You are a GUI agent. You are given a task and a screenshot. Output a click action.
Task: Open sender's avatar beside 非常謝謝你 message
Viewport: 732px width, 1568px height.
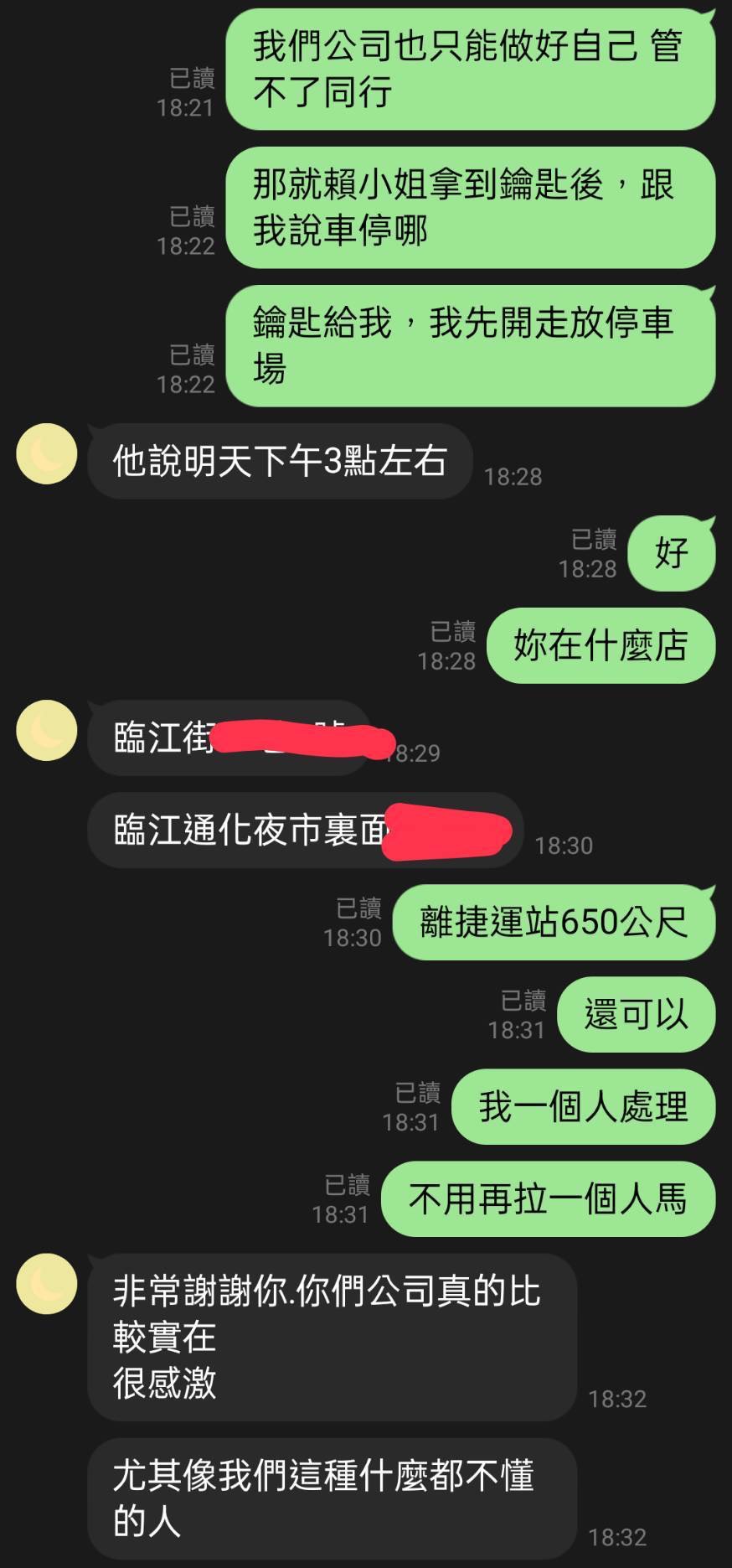click(x=47, y=1284)
